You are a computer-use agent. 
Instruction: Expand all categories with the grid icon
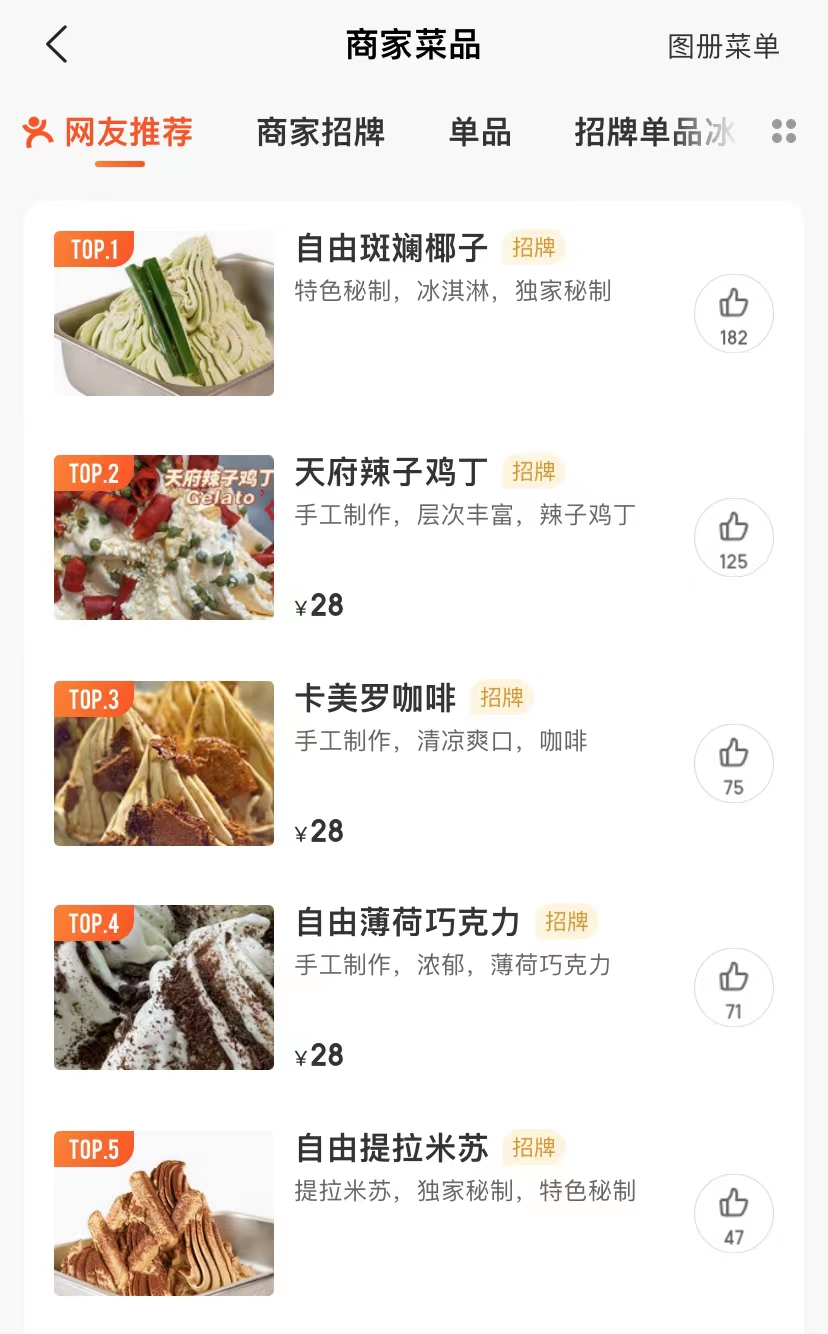tap(784, 132)
